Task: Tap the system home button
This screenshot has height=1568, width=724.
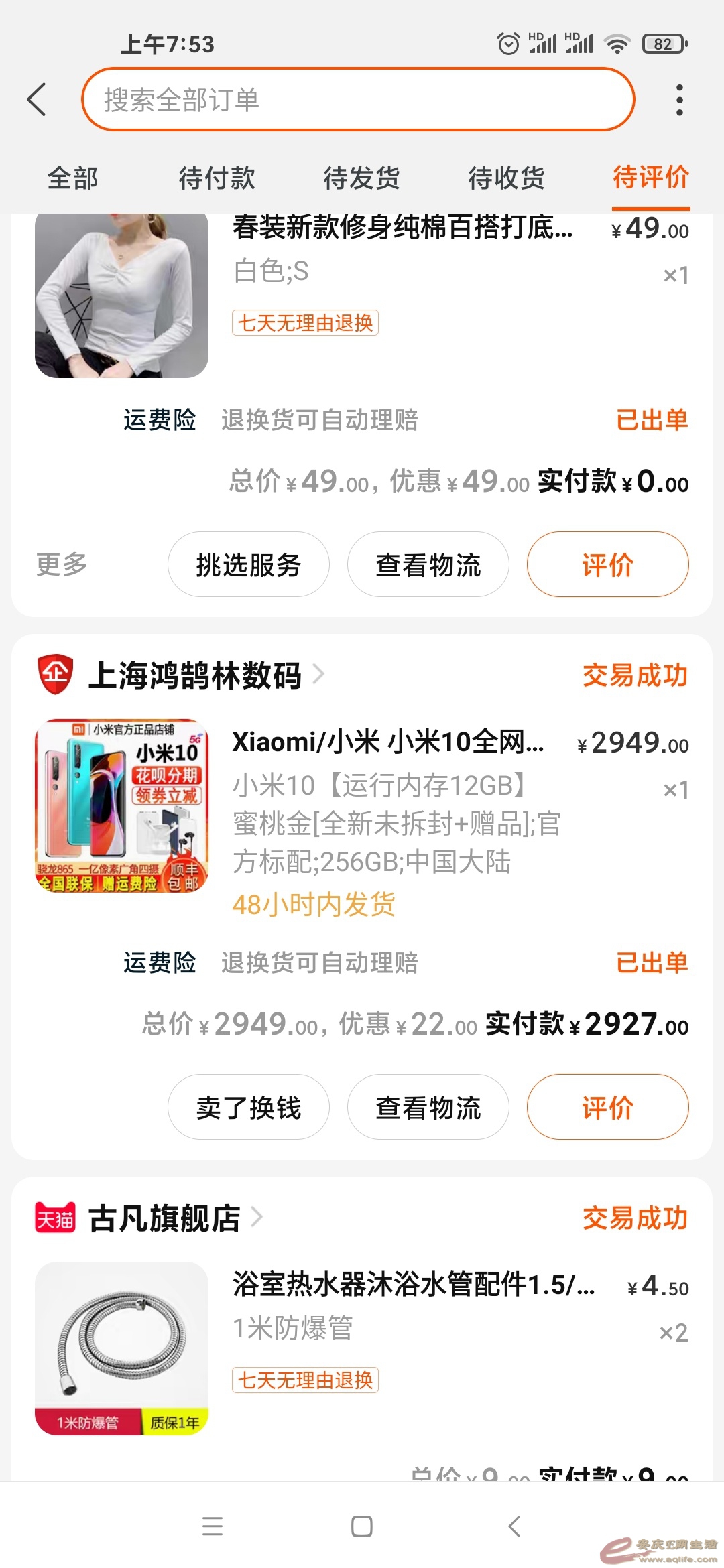Action: [x=361, y=1526]
